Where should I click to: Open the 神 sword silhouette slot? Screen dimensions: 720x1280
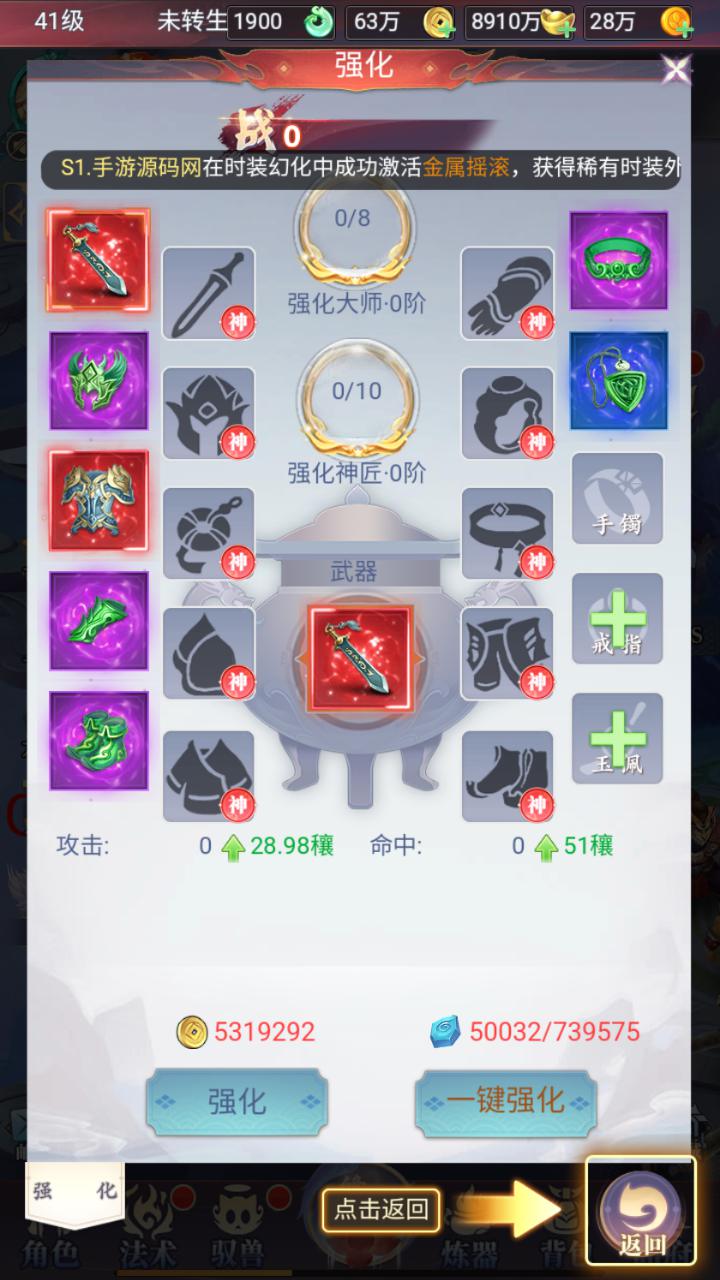pyautogui.click(x=208, y=294)
